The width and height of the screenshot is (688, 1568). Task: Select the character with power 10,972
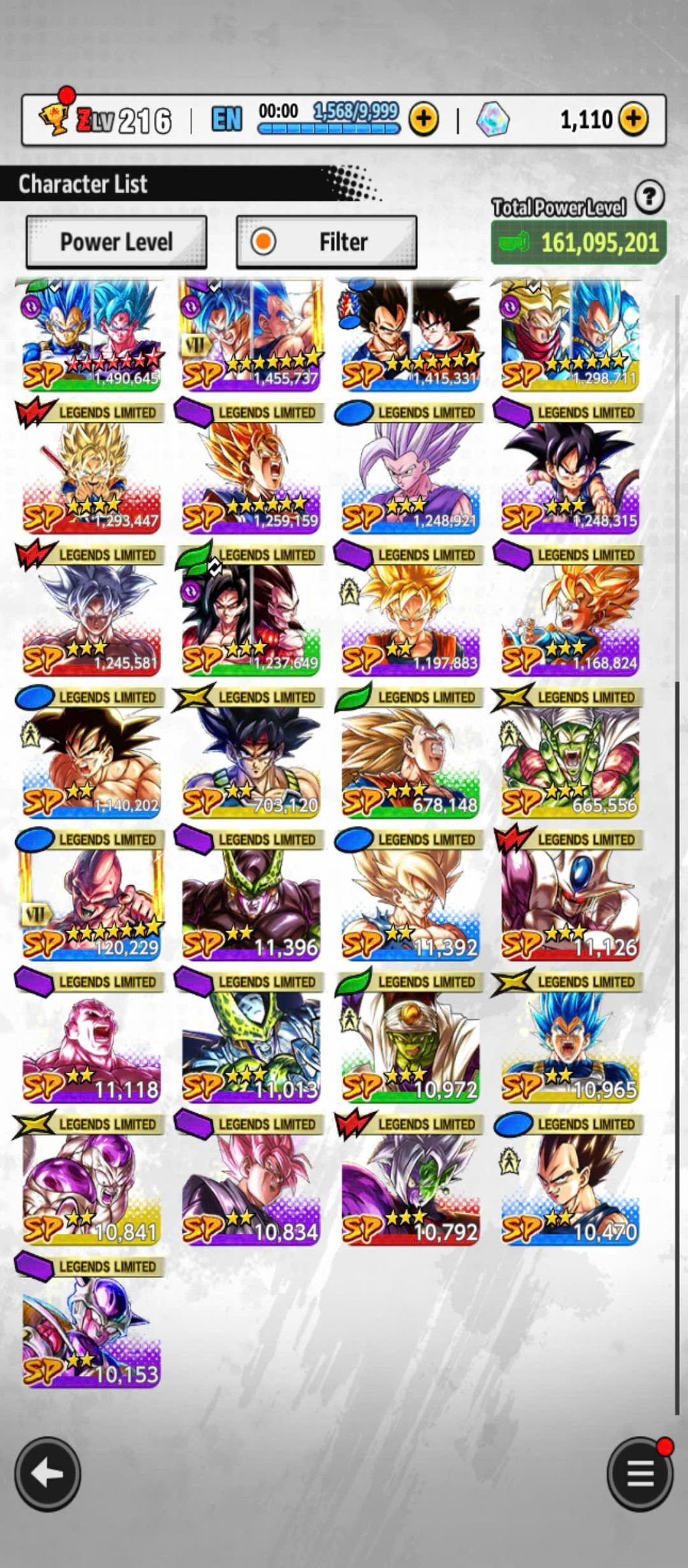tap(410, 1046)
